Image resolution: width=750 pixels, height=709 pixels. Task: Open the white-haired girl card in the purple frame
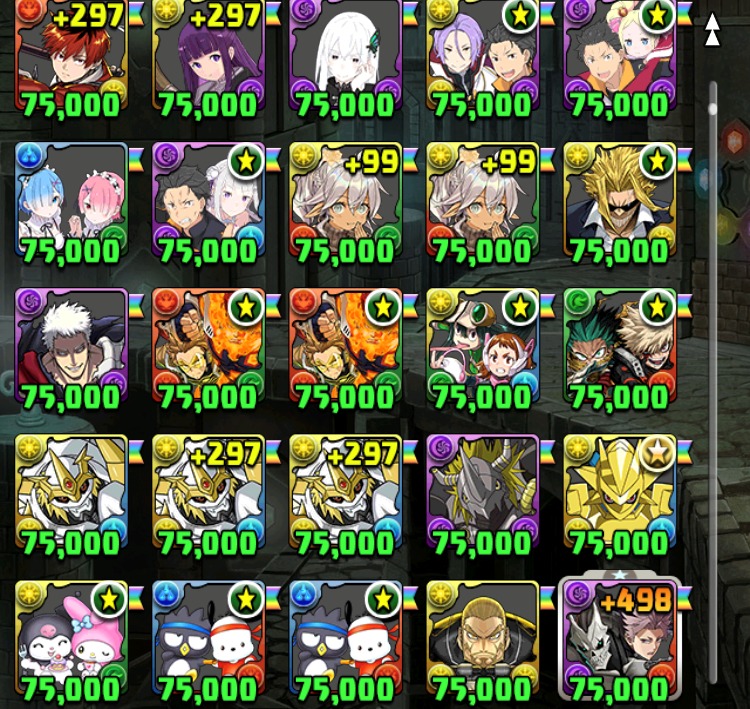coord(345,55)
